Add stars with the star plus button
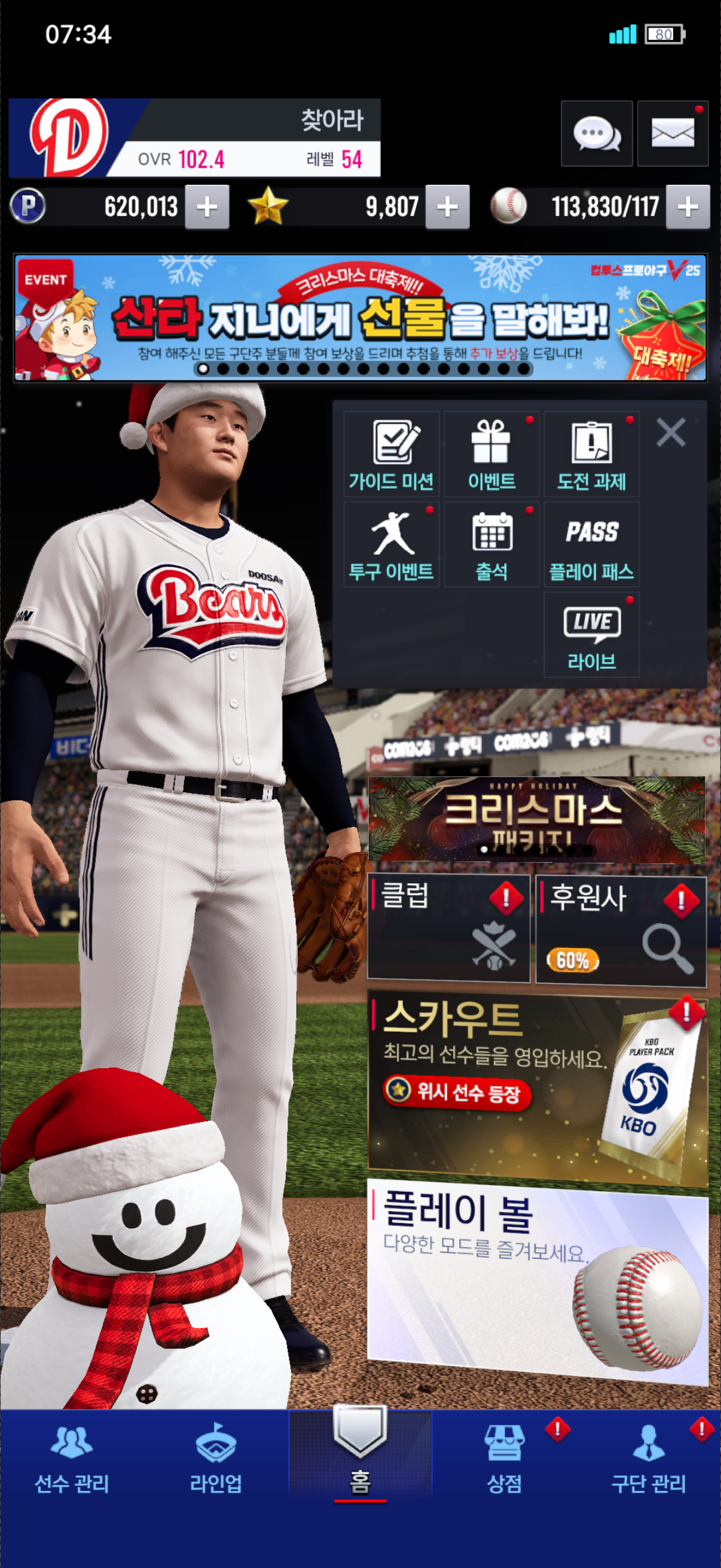The height and width of the screenshot is (1568, 721). 447,207
